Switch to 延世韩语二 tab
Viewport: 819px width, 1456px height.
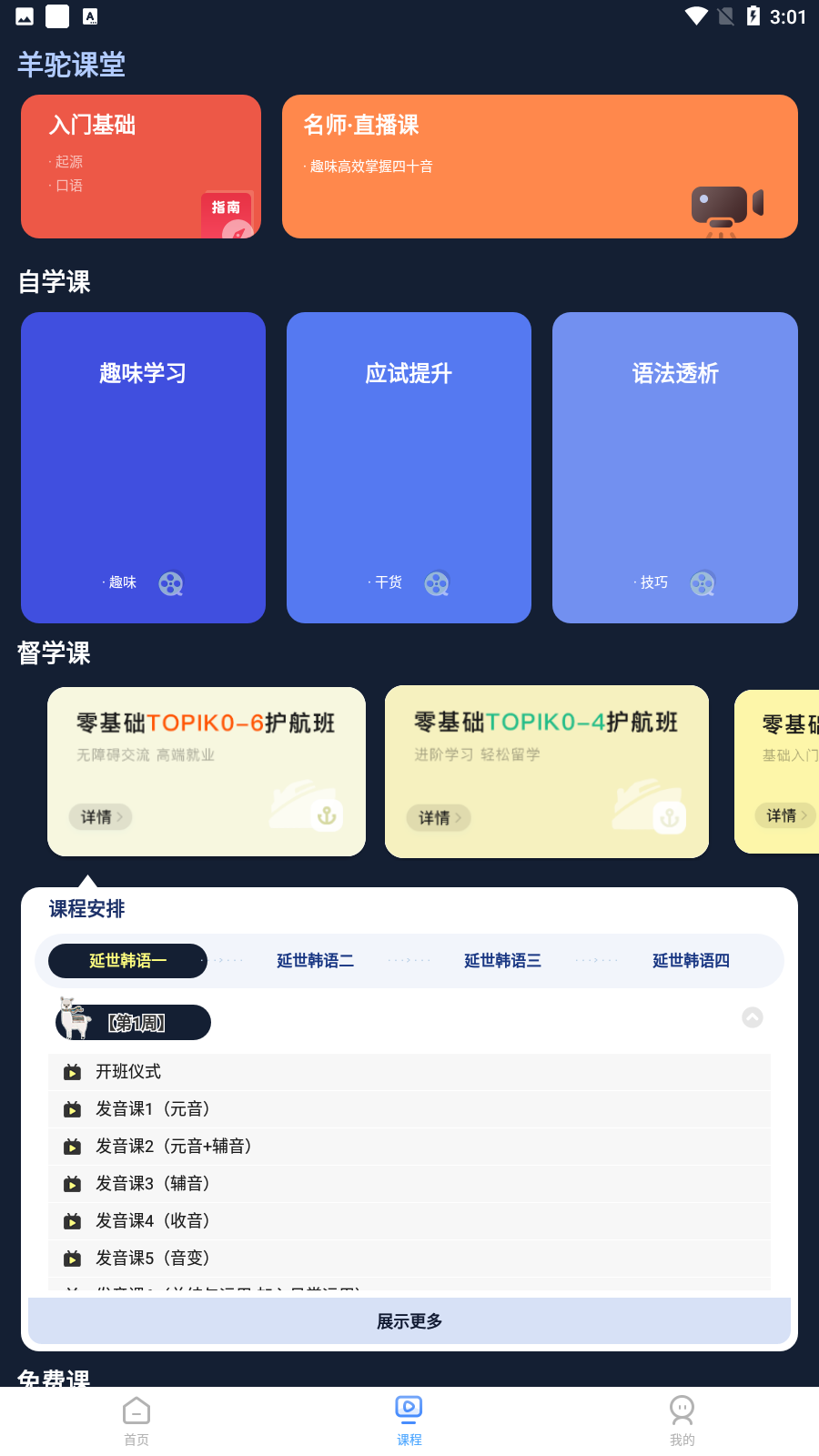pyautogui.click(x=315, y=961)
